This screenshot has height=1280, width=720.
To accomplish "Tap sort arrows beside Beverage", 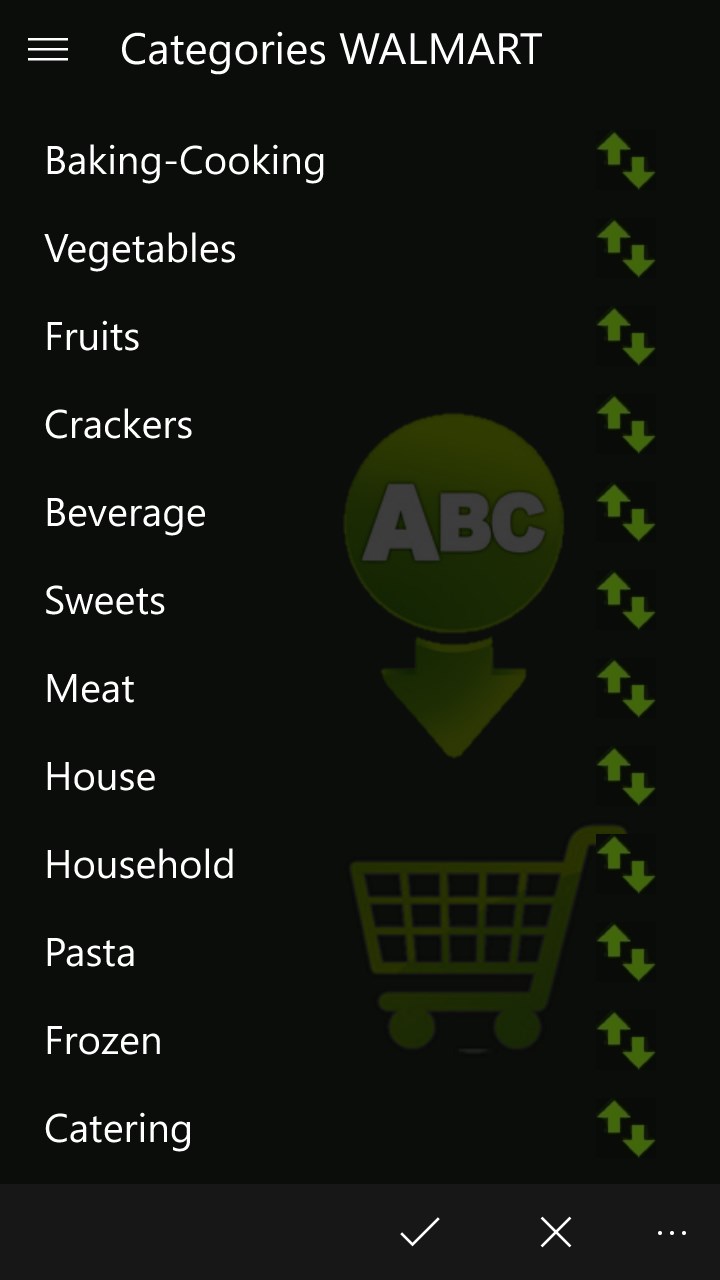I will 626,513.
